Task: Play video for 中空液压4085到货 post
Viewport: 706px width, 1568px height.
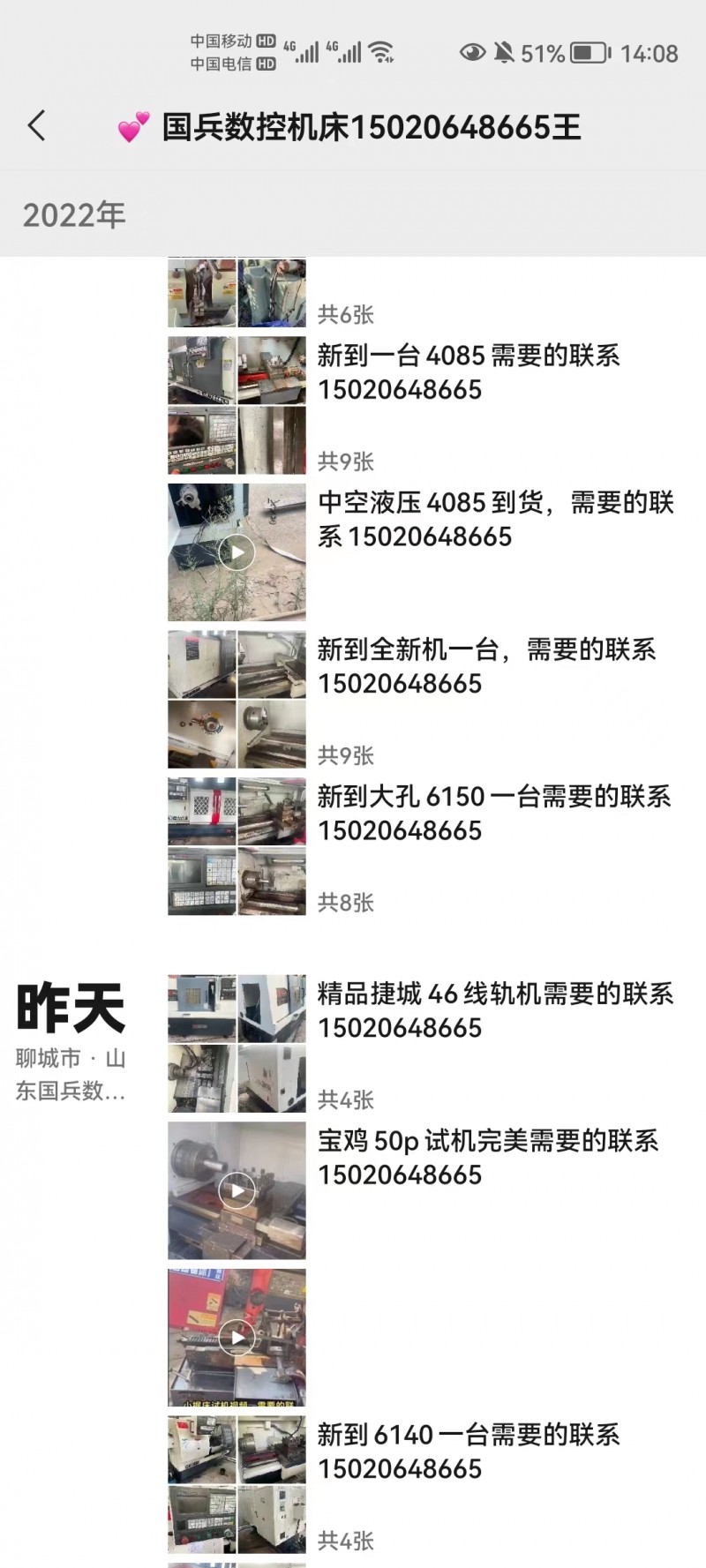Action: [x=237, y=552]
